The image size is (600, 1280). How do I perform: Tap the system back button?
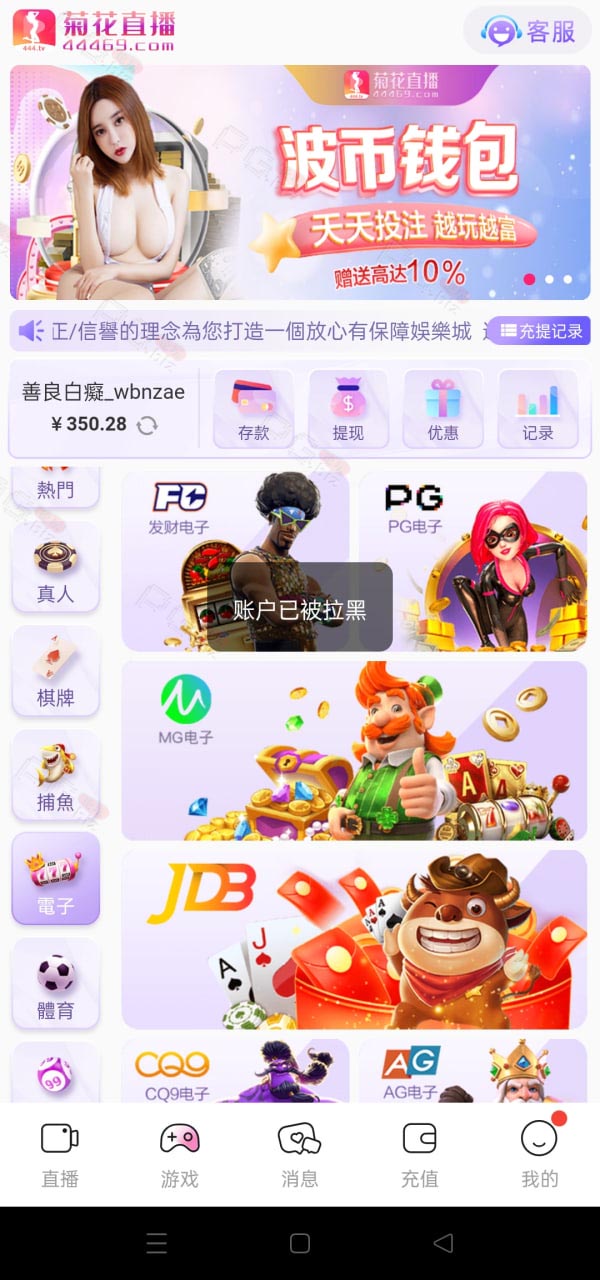click(443, 1243)
